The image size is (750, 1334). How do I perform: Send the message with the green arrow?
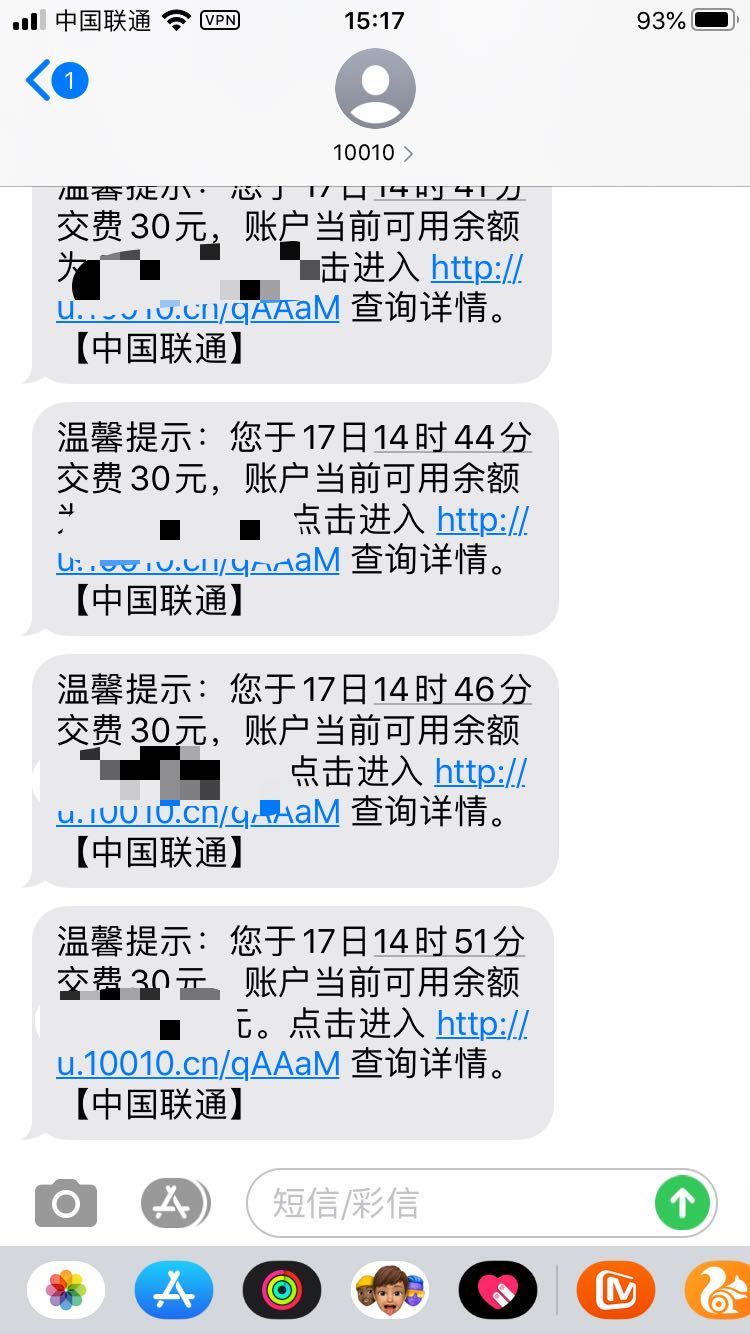pyautogui.click(x=682, y=1203)
